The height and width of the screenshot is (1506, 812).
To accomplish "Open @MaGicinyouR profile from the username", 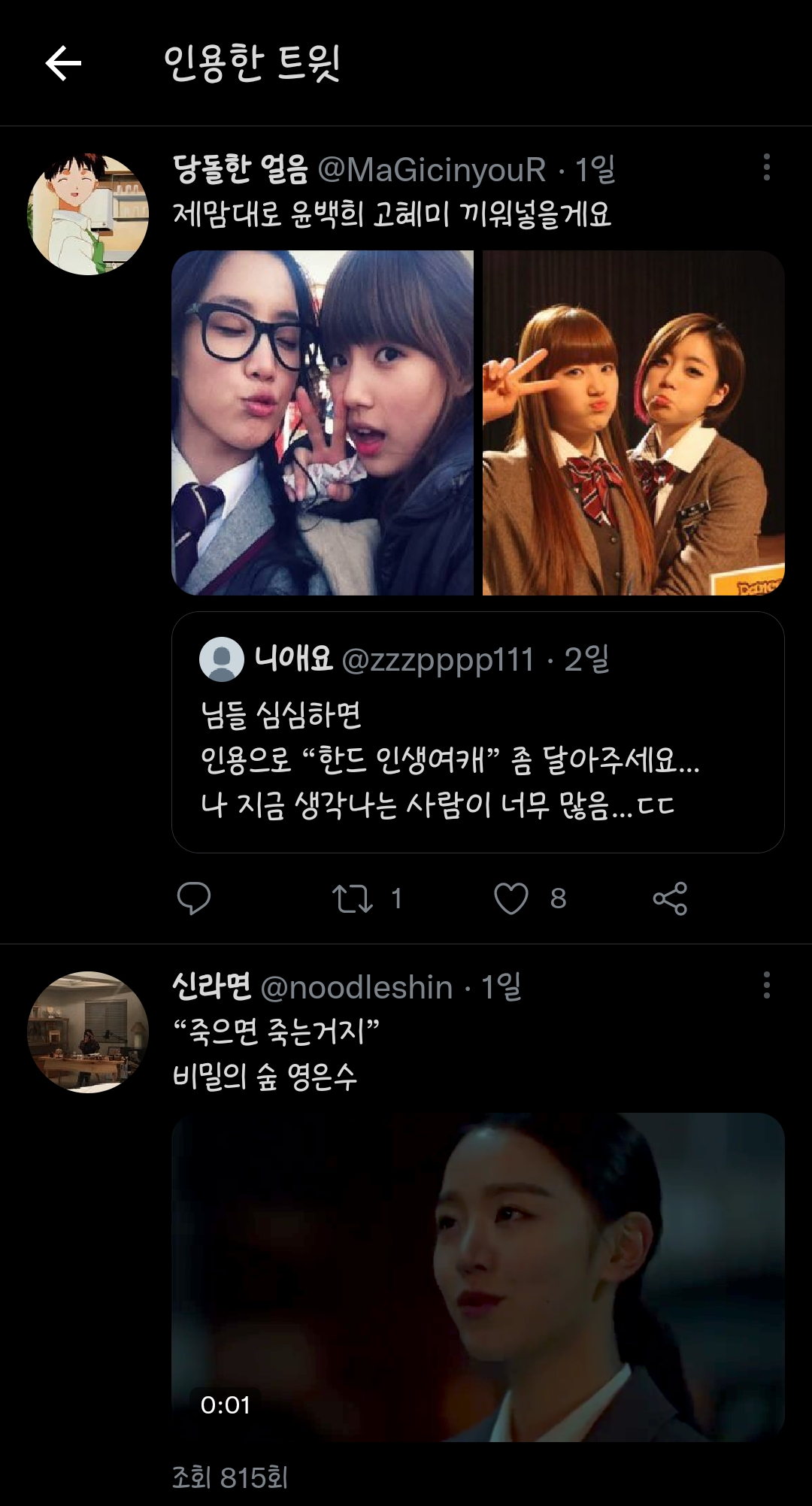I will coord(432,171).
